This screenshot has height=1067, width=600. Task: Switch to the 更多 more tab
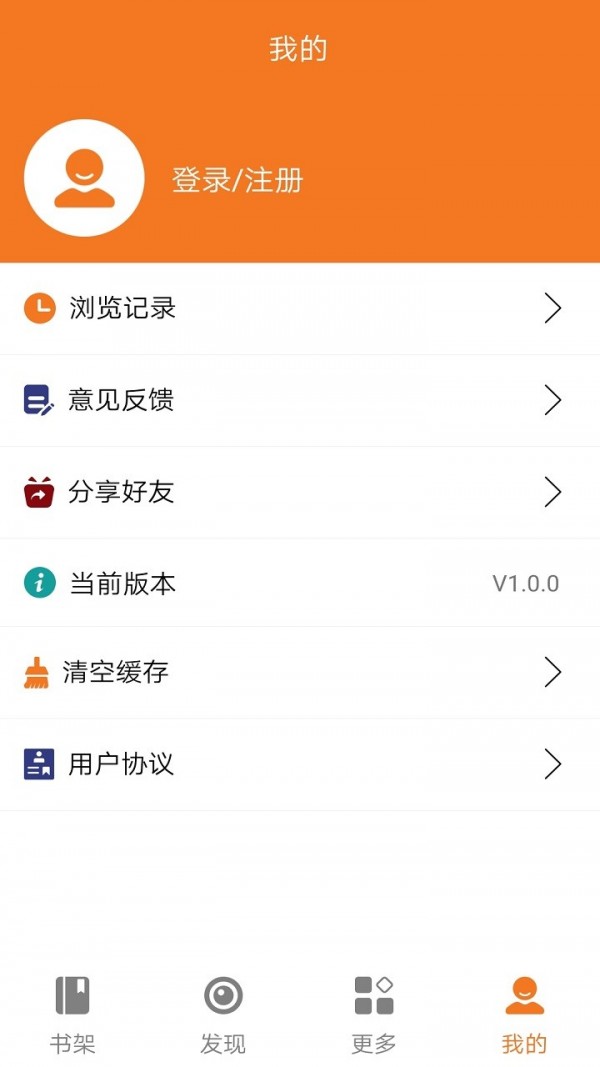pyautogui.click(x=374, y=1014)
